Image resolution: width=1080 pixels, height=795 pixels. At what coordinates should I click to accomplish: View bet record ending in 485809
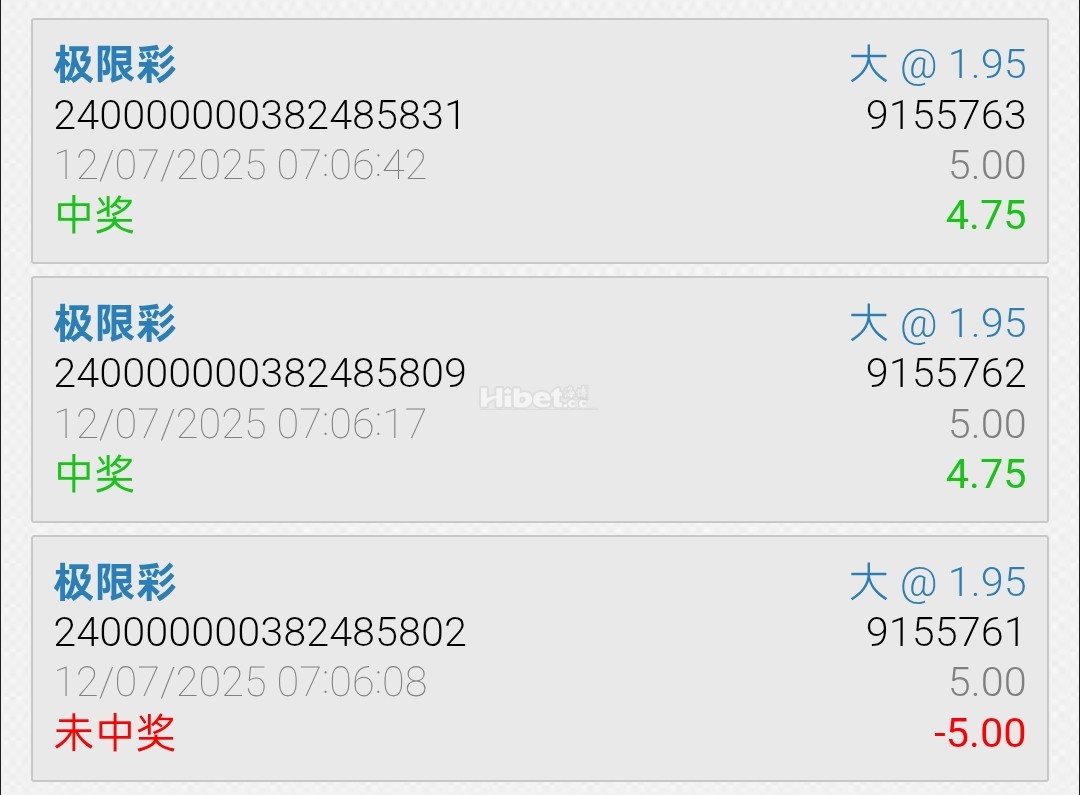click(540, 399)
